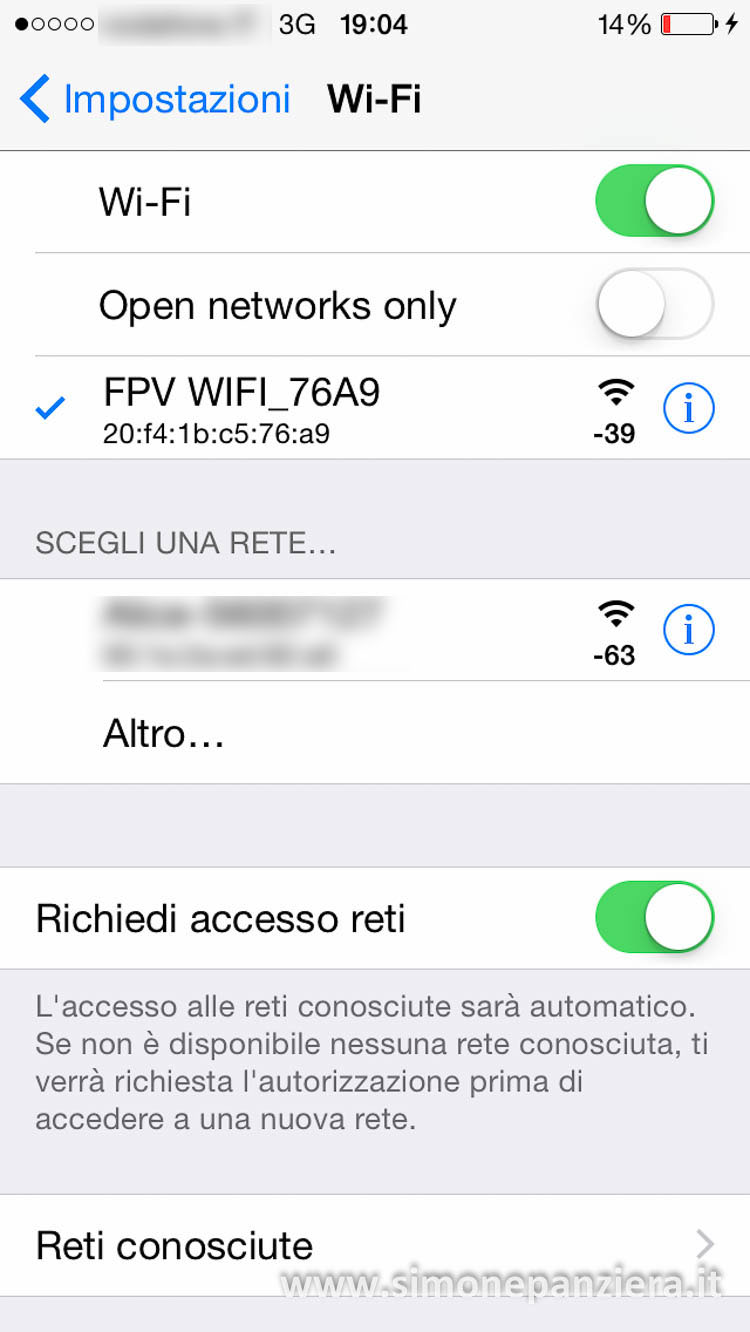
Task: Turn off the Wi-Fi switch
Action: point(655,201)
